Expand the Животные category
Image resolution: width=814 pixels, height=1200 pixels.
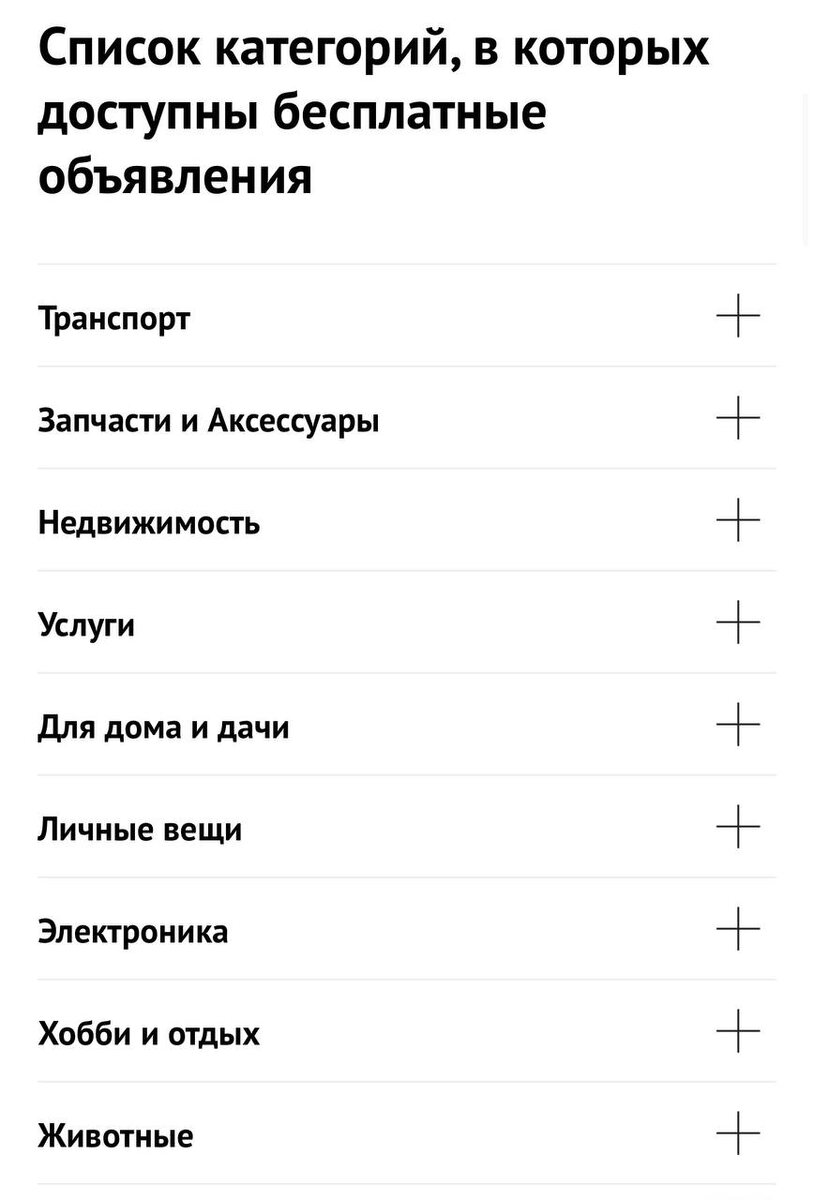[x=738, y=1134]
